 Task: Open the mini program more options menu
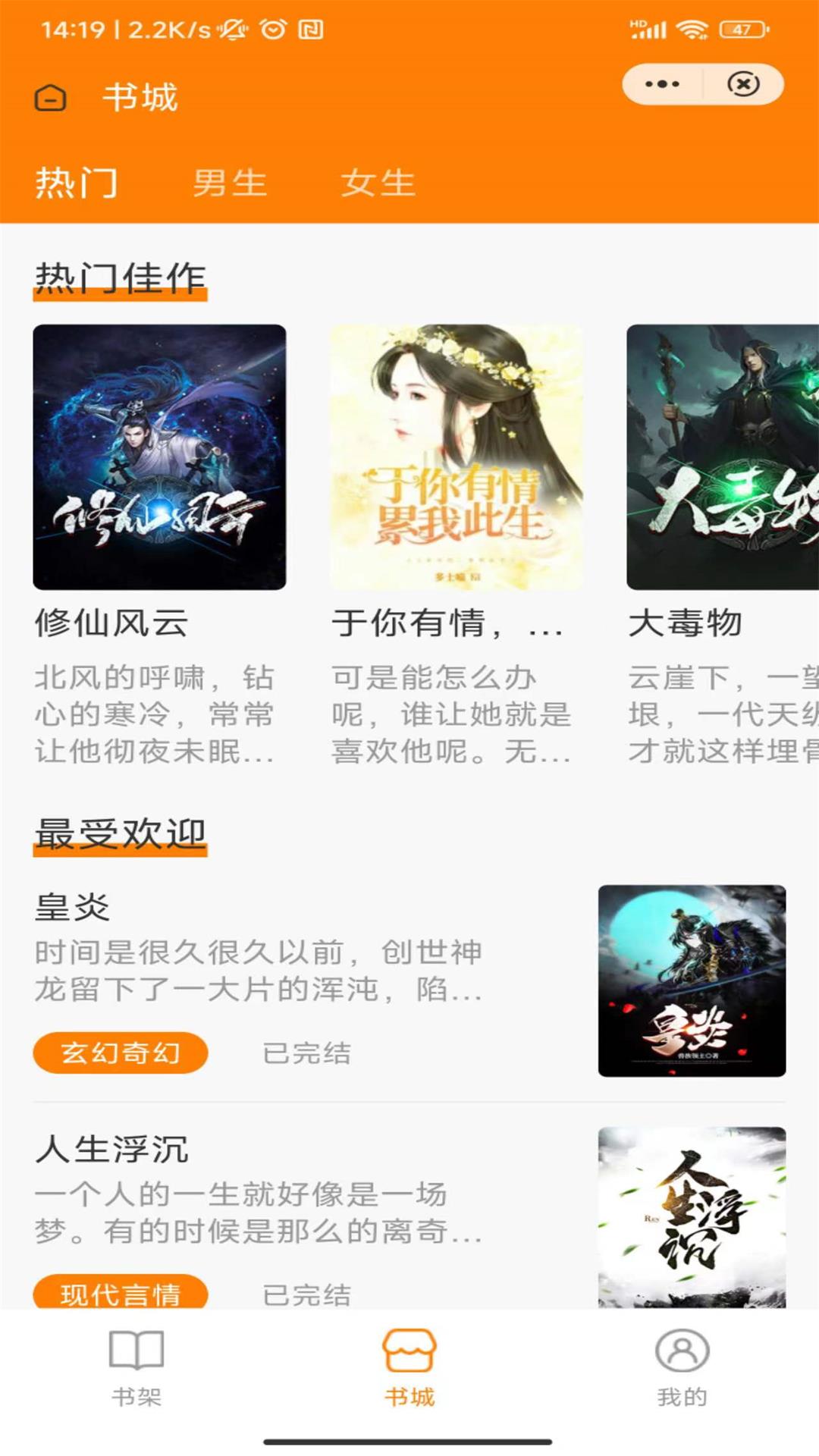pos(662,84)
